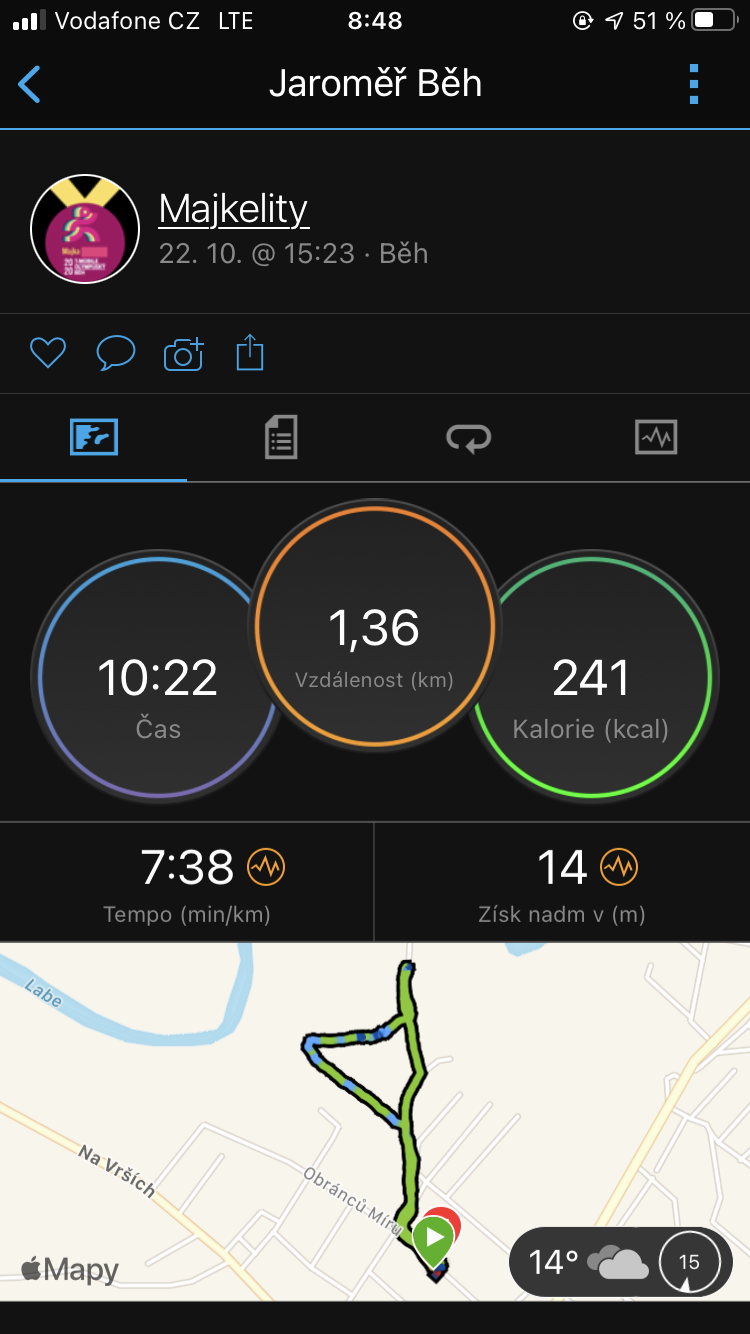Switch to the charts tab
The width and height of the screenshot is (750, 1334).
point(656,438)
